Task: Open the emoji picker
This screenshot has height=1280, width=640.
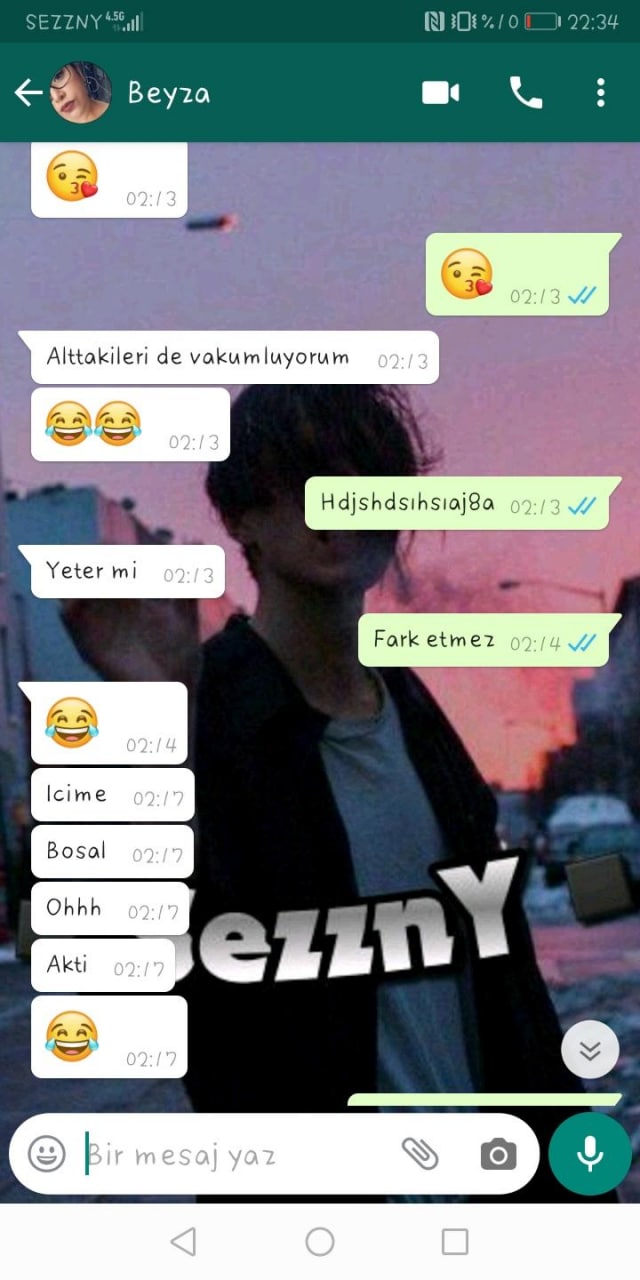Action: click(46, 1155)
